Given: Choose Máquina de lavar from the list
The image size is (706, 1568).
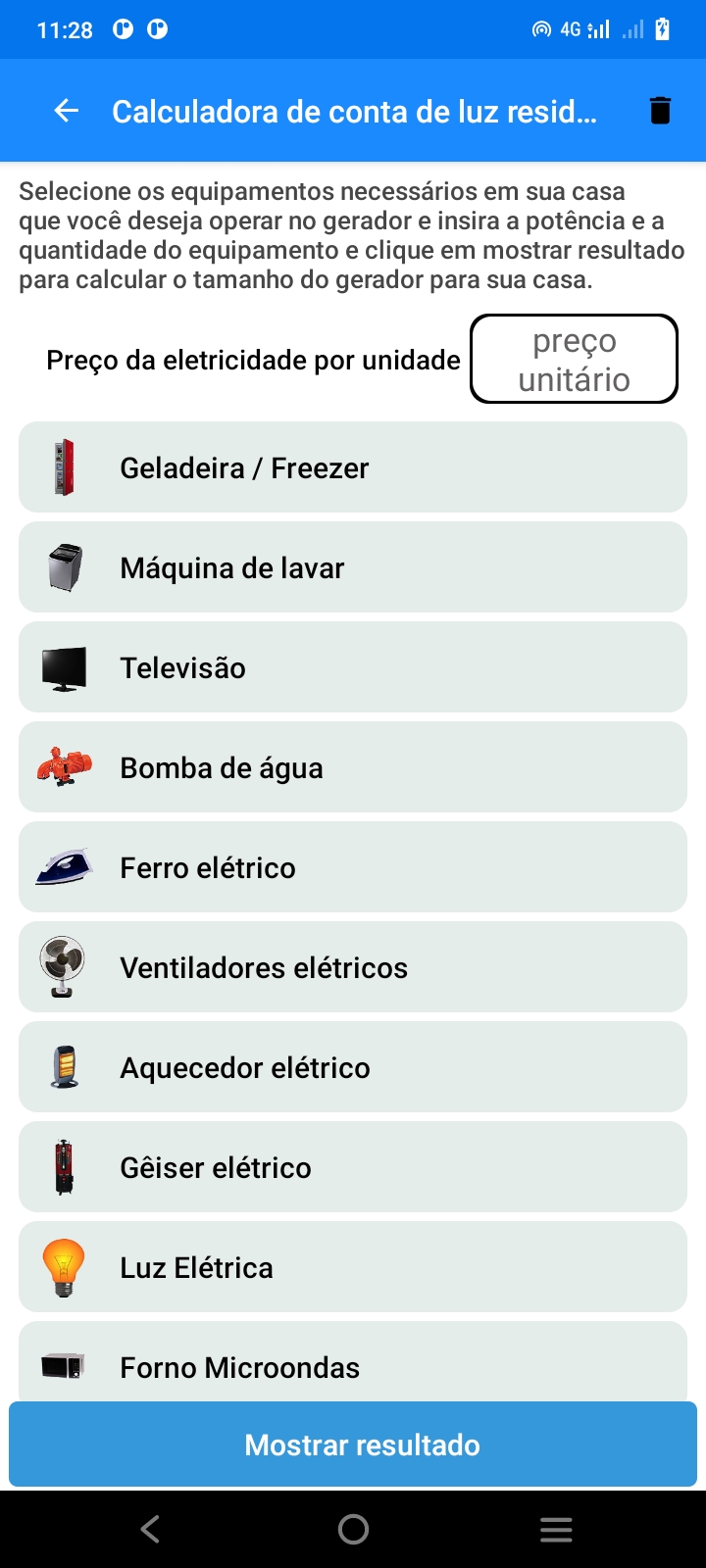Looking at the screenshot, I should click(353, 567).
